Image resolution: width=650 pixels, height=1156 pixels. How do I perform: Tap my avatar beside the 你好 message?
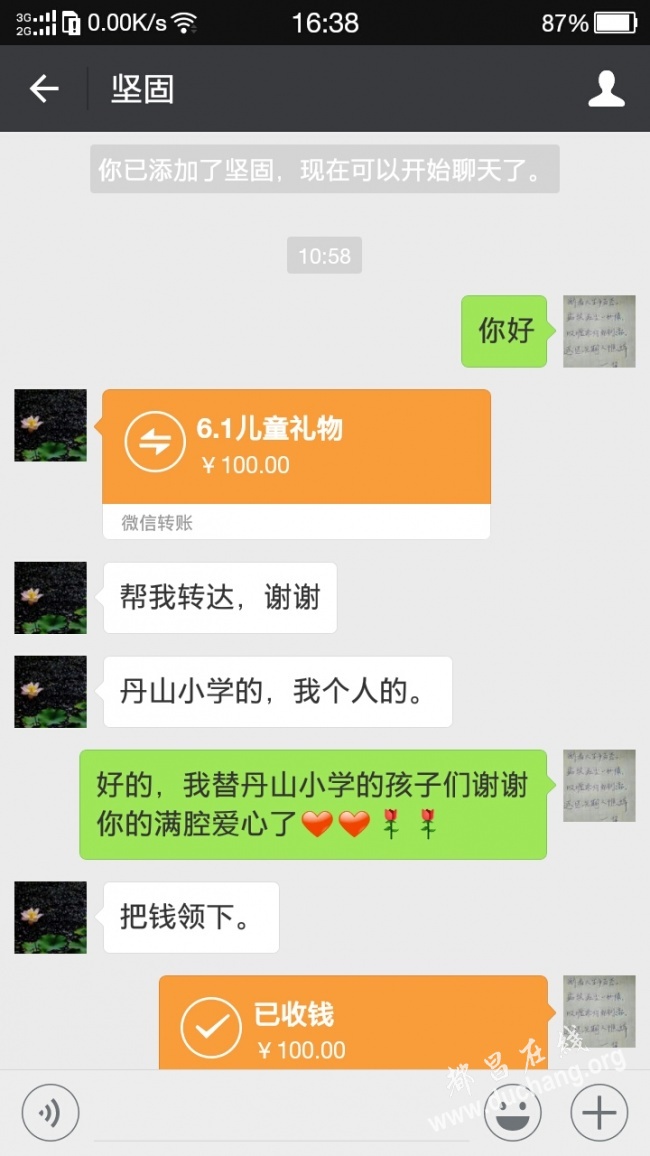pos(599,331)
